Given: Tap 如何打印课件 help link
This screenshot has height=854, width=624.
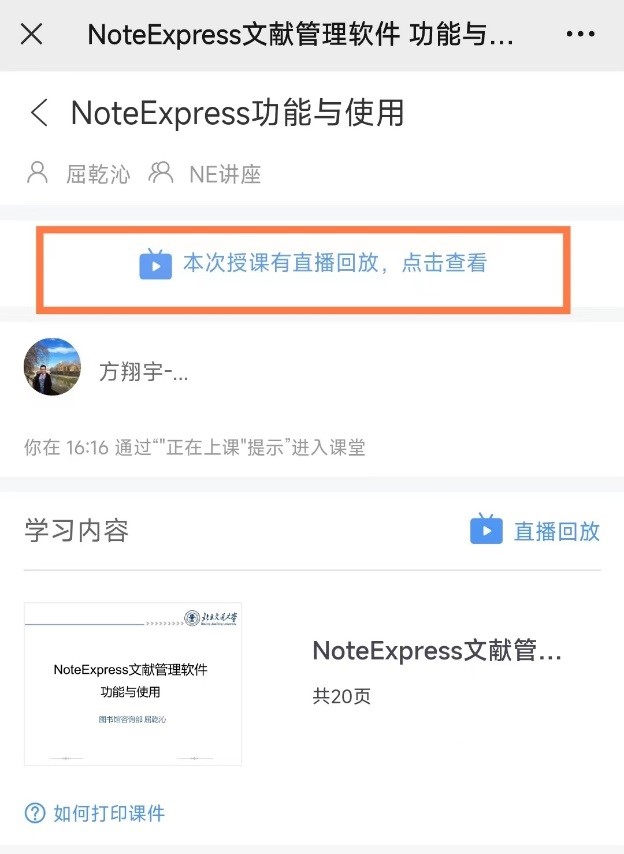Looking at the screenshot, I should coord(95,813).
